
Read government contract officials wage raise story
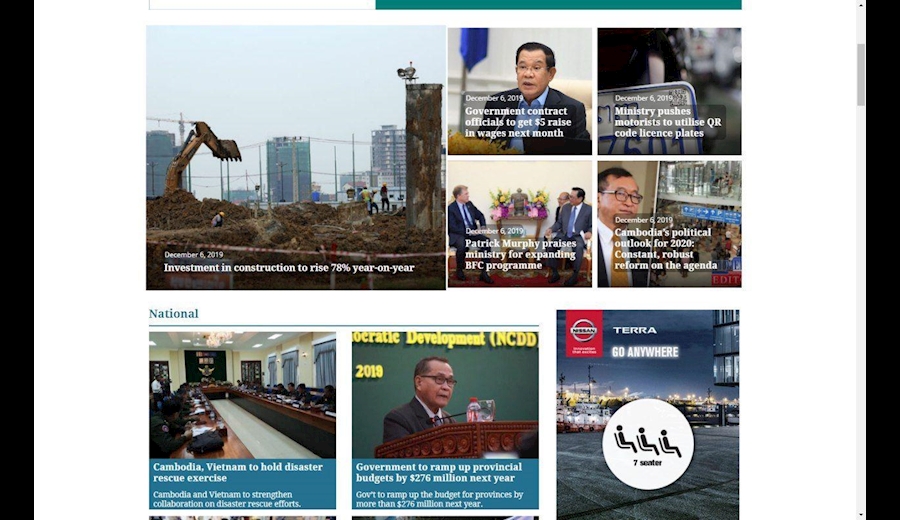518,122
